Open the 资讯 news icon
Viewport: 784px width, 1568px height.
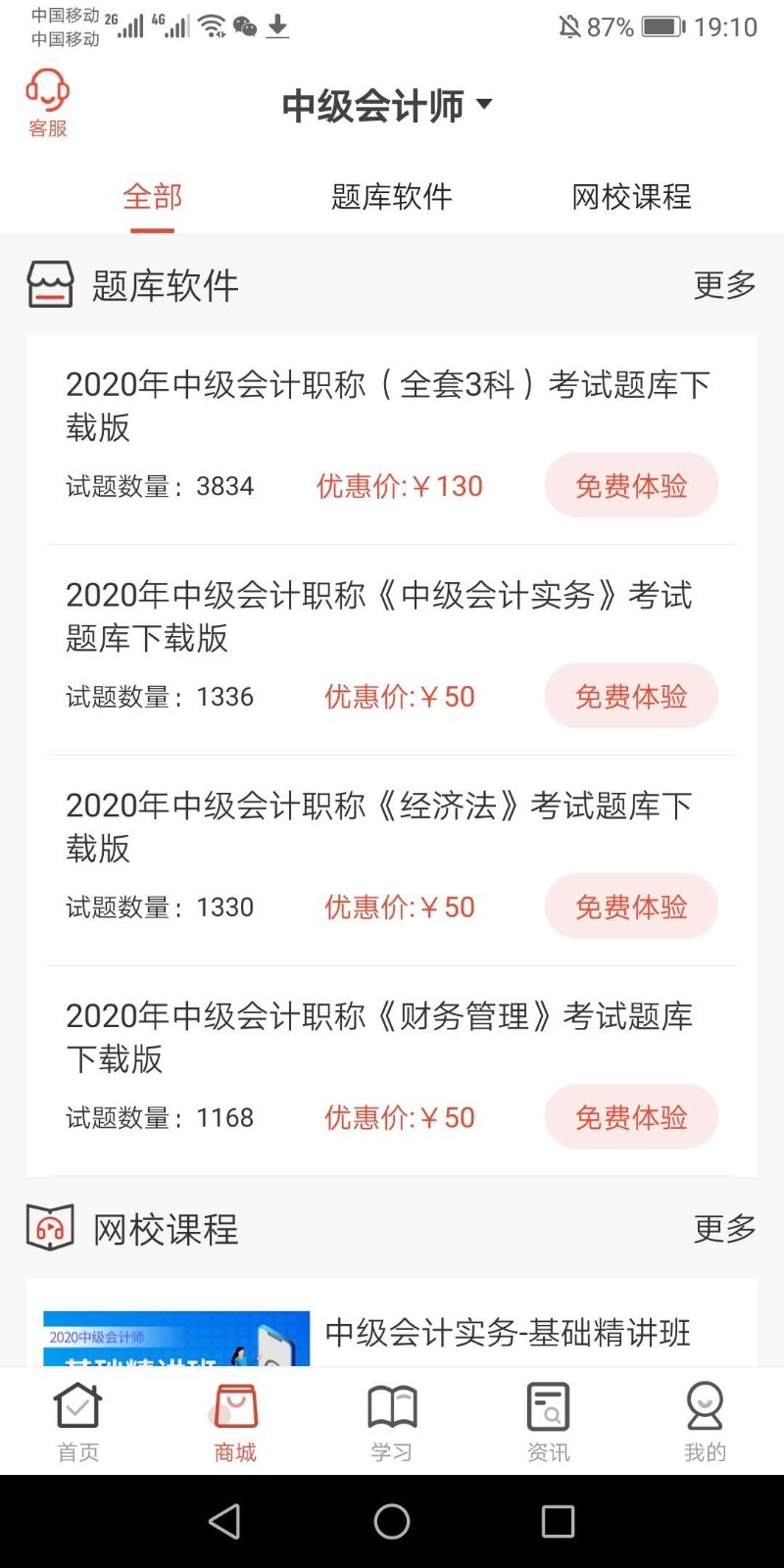[x=548, y=1406]
